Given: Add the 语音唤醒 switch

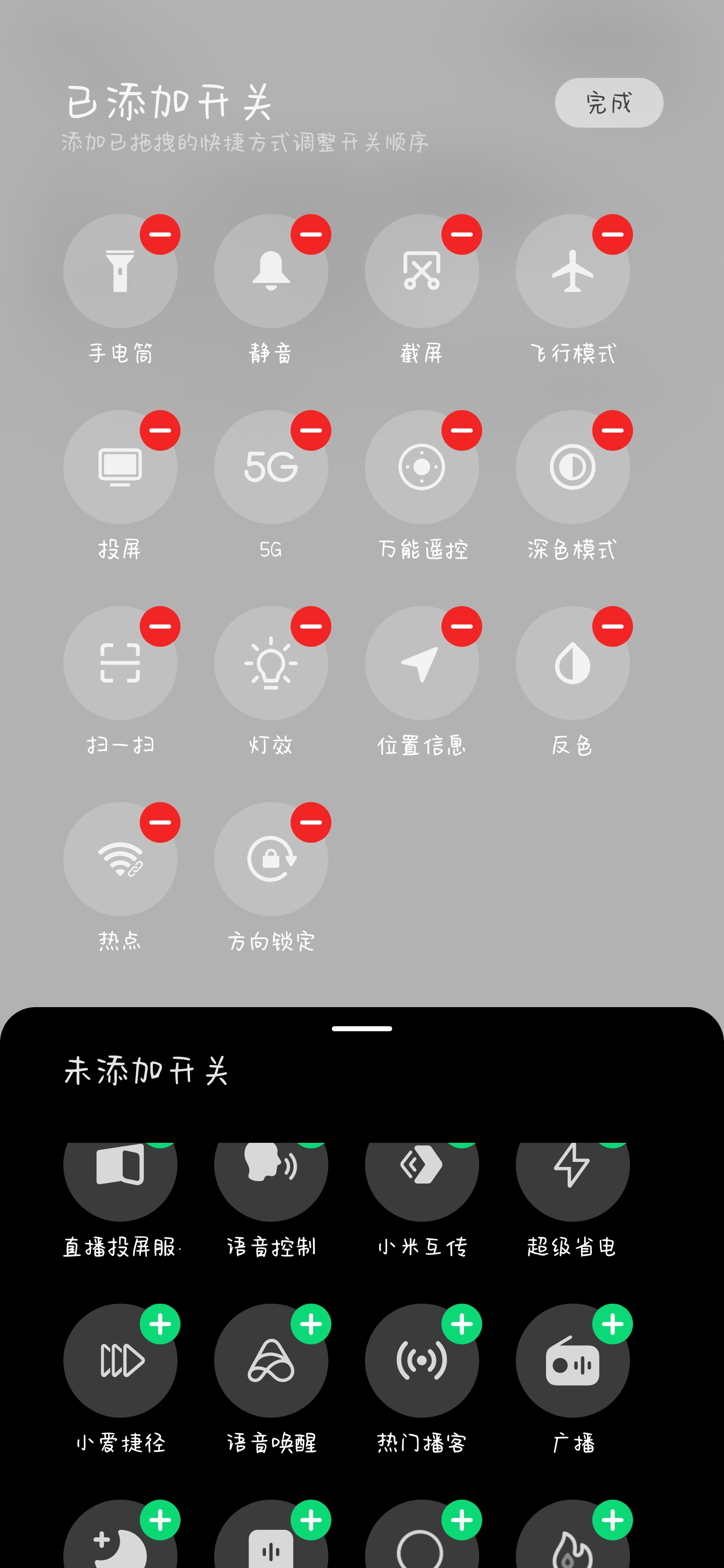Looking at the screenshot, I should [311, 1324].
